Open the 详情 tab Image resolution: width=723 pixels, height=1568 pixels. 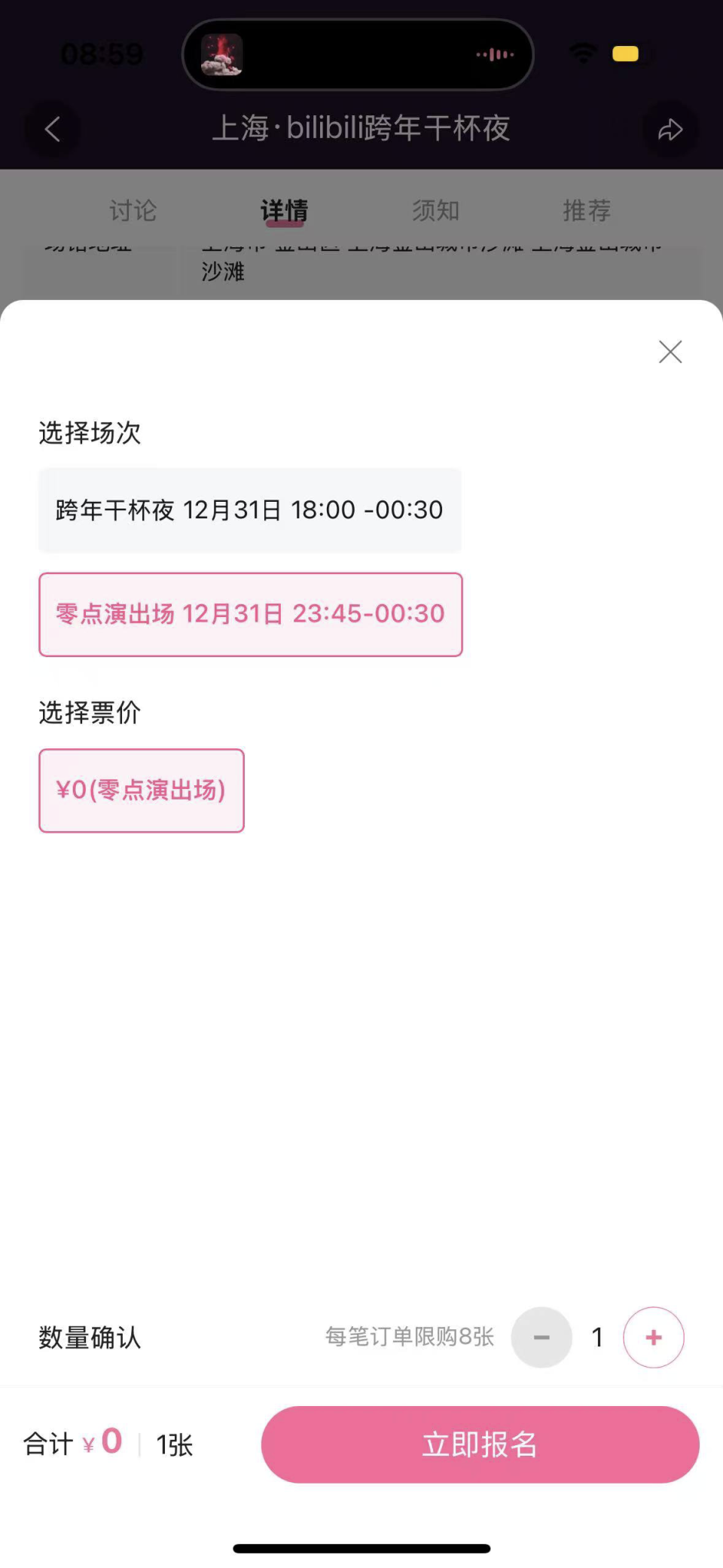click(284, 210)
